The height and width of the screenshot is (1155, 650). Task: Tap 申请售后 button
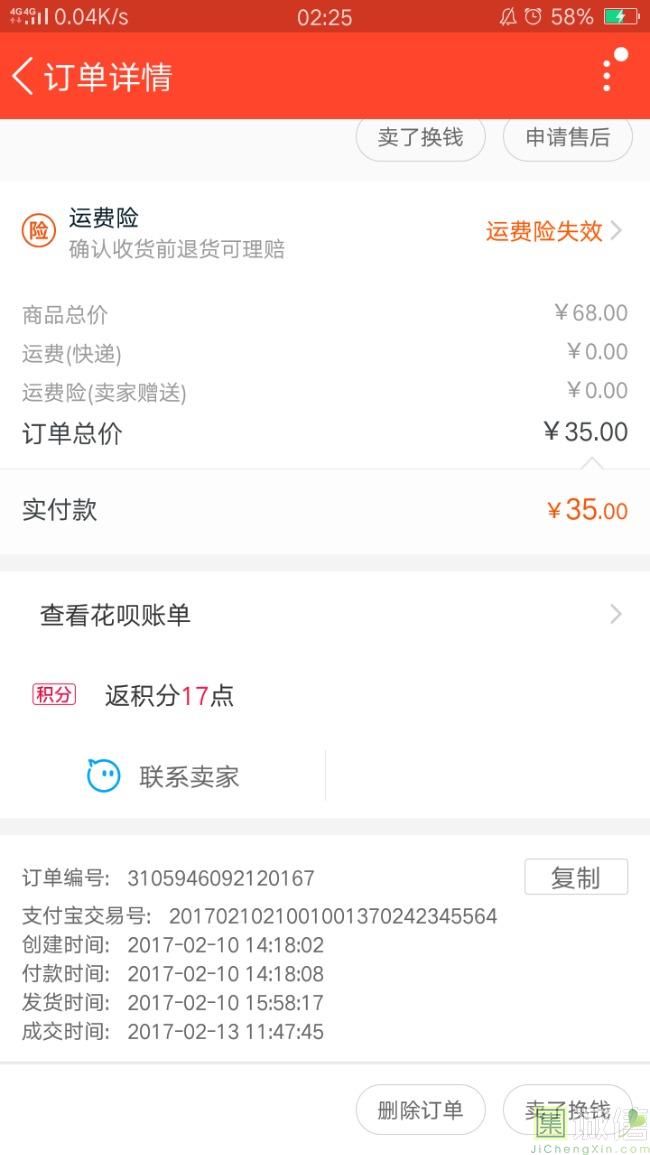567,138
